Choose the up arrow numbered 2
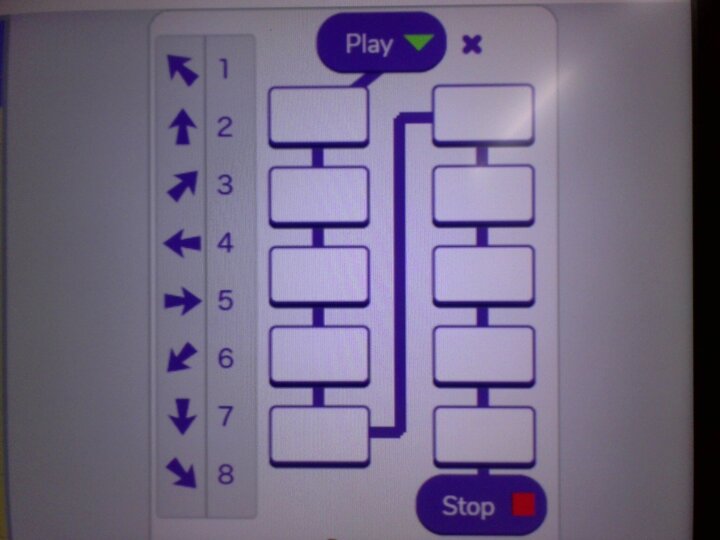 point(182,127)
